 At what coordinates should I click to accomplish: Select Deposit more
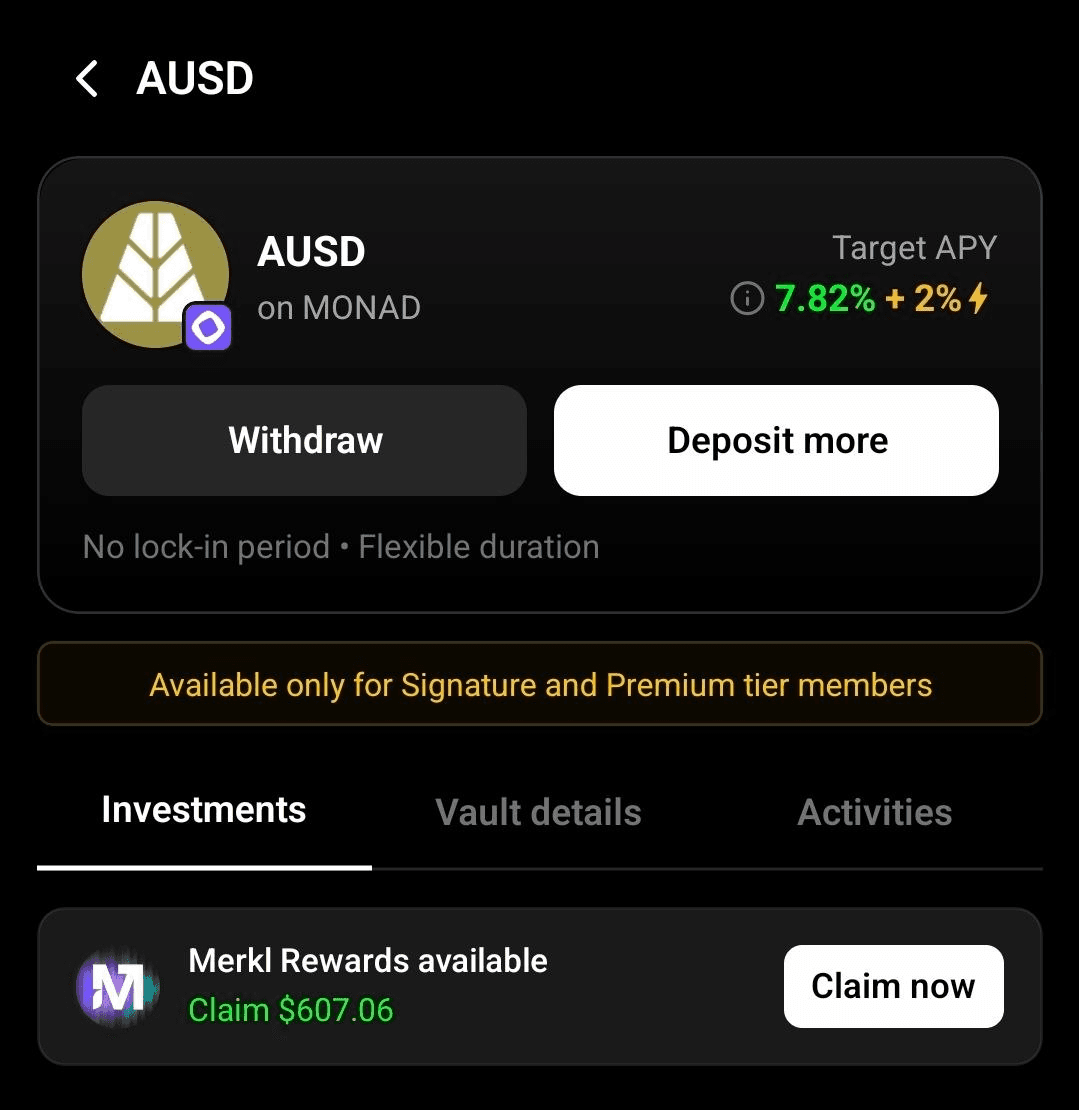(x=776, y=441)
